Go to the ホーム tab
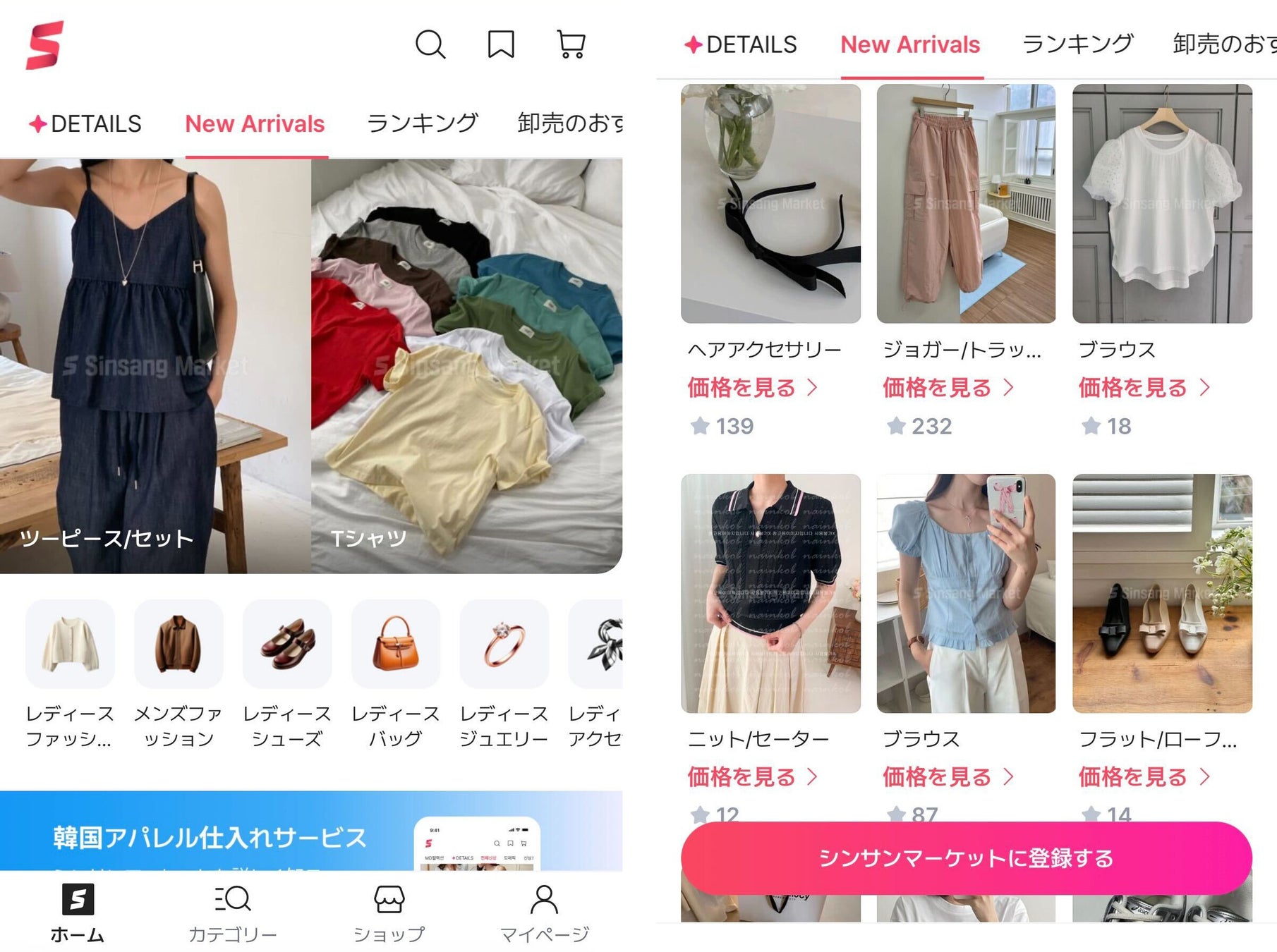1277x952 pixels. point(78,914)
